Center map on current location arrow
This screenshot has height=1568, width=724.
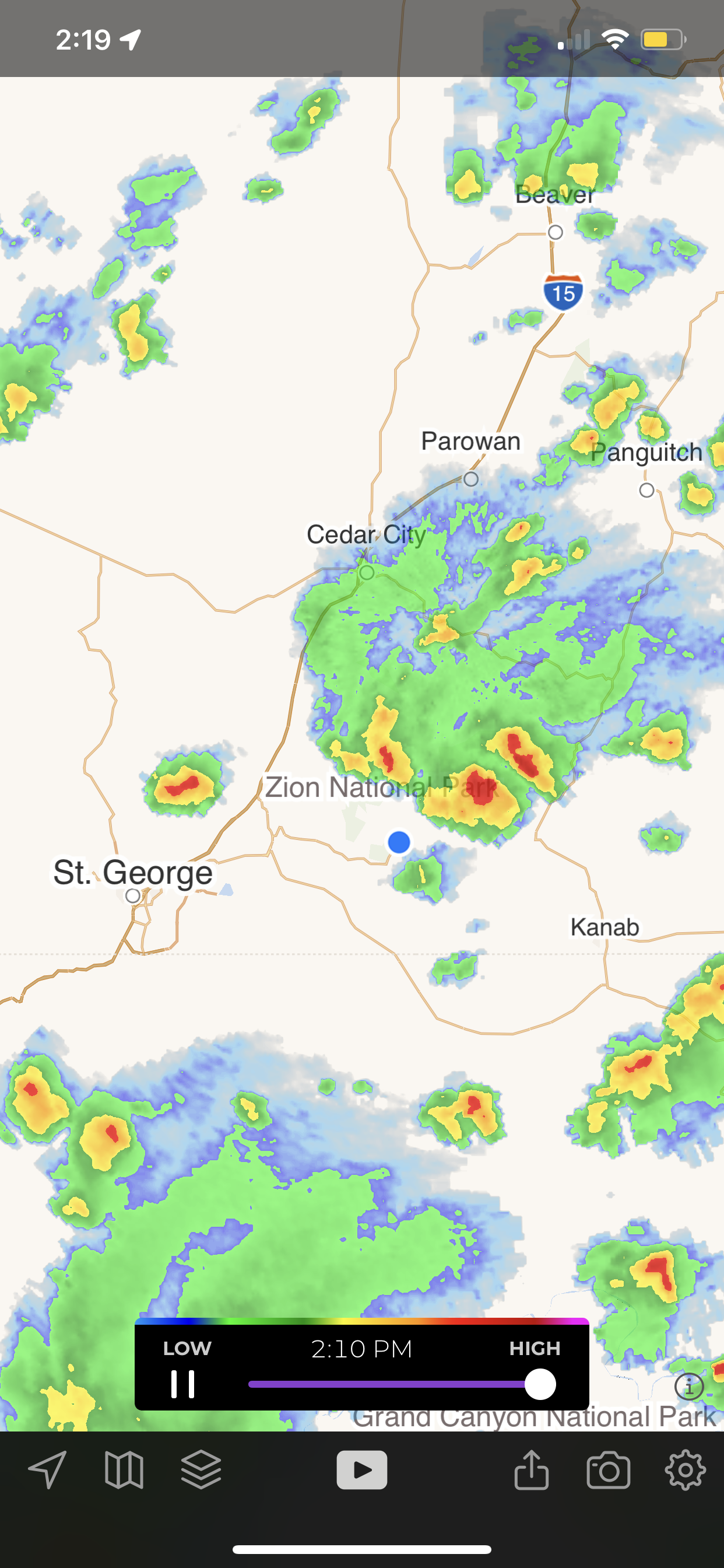tap(47, 1470)
